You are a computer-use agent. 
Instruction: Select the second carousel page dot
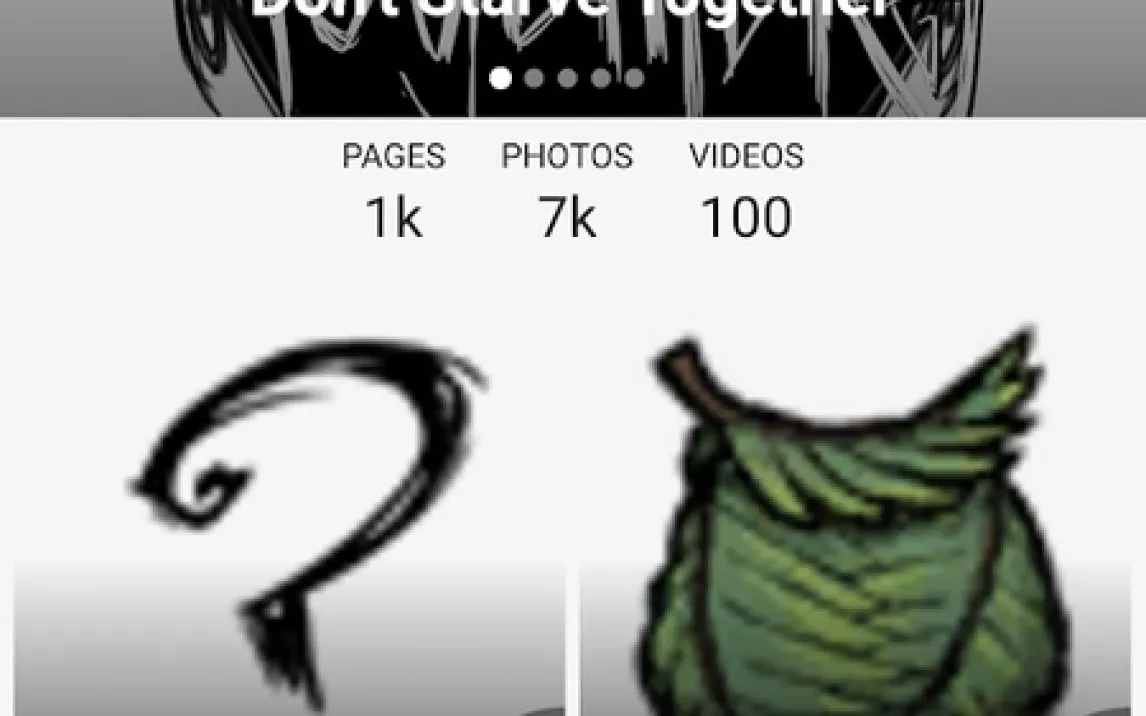[x=534, y=78]
